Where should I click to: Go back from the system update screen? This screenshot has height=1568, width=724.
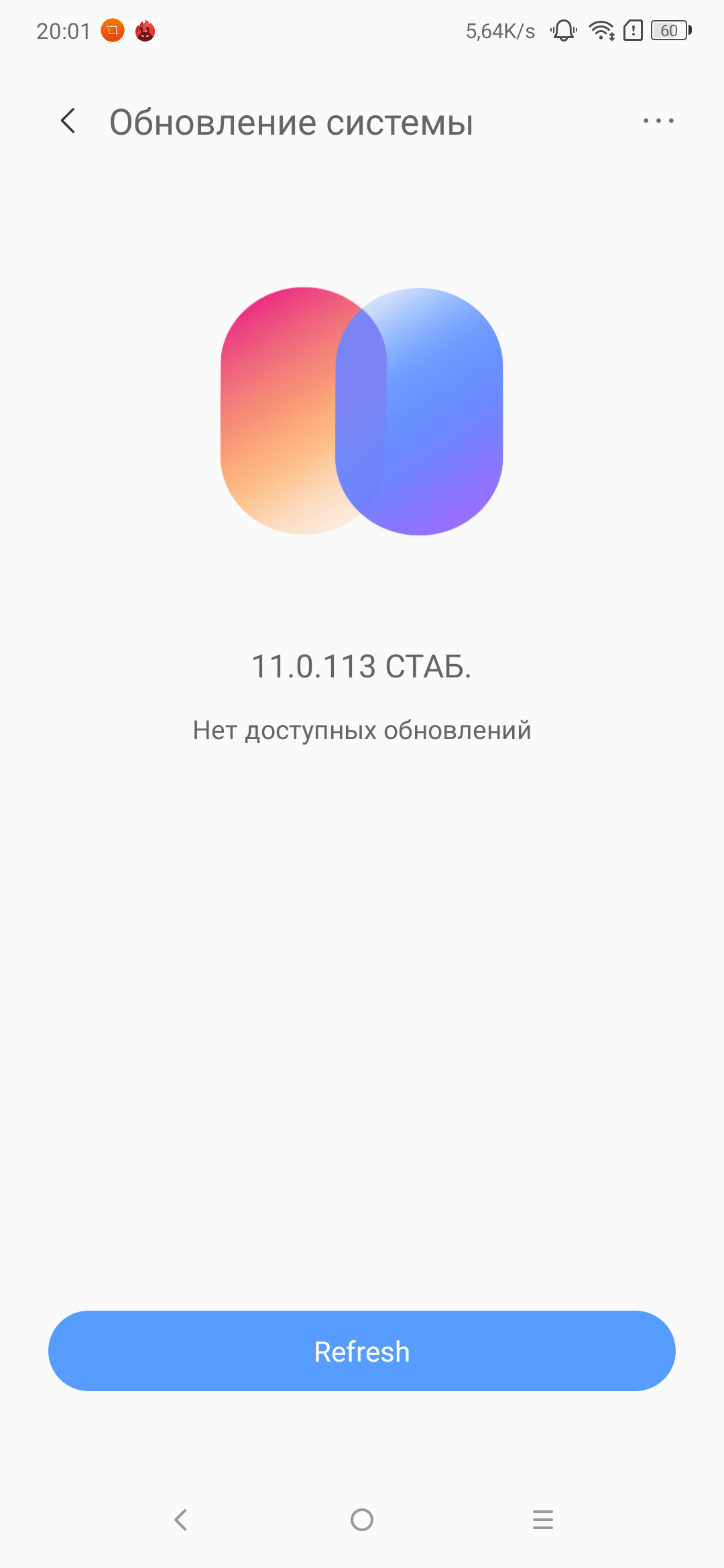(x=68, y=121)
